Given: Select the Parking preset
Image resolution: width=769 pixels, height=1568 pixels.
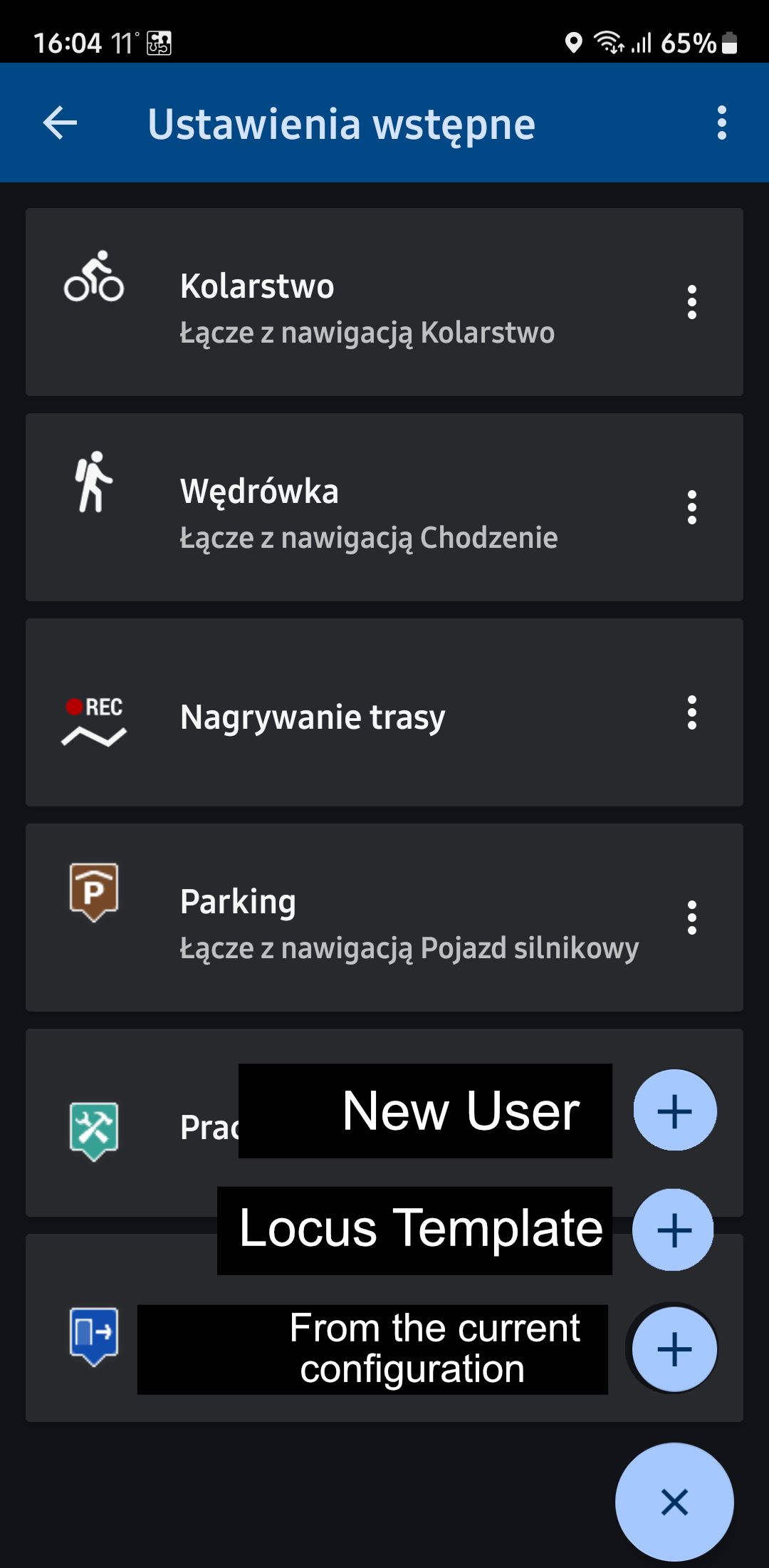Looking at the screenshot, I should click(356, 919).
